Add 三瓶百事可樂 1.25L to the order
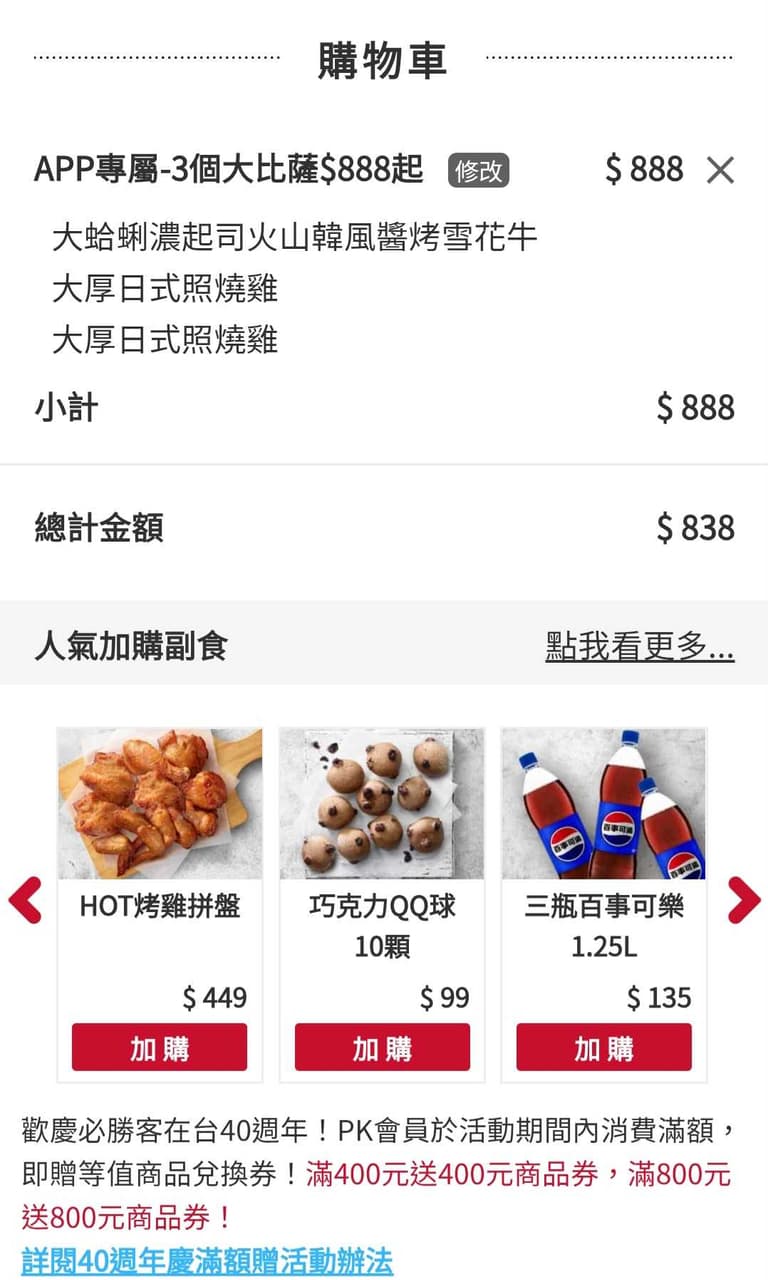The height and width of the screenshot is (1280, 768). point(604,1047)
